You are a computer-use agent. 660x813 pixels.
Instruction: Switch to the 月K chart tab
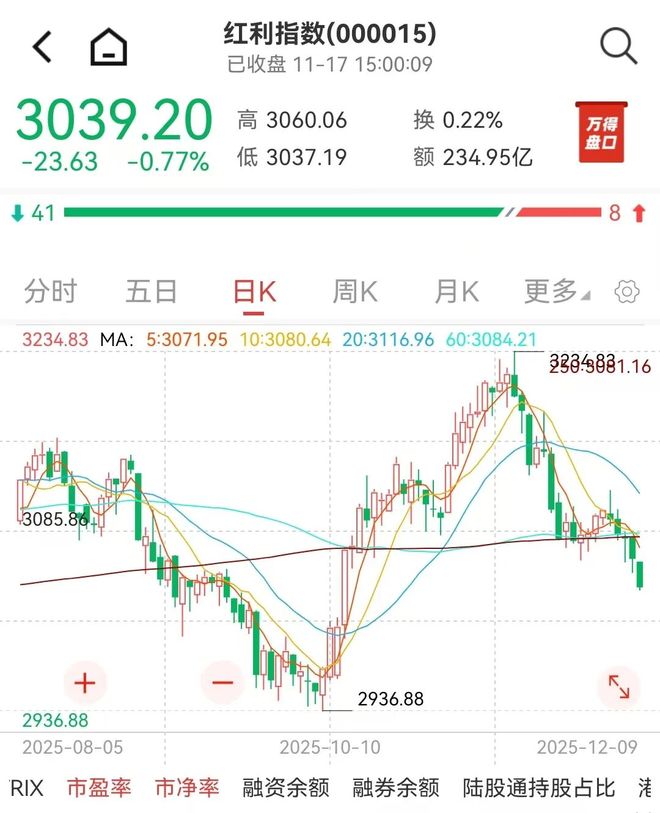pos(456,292)
